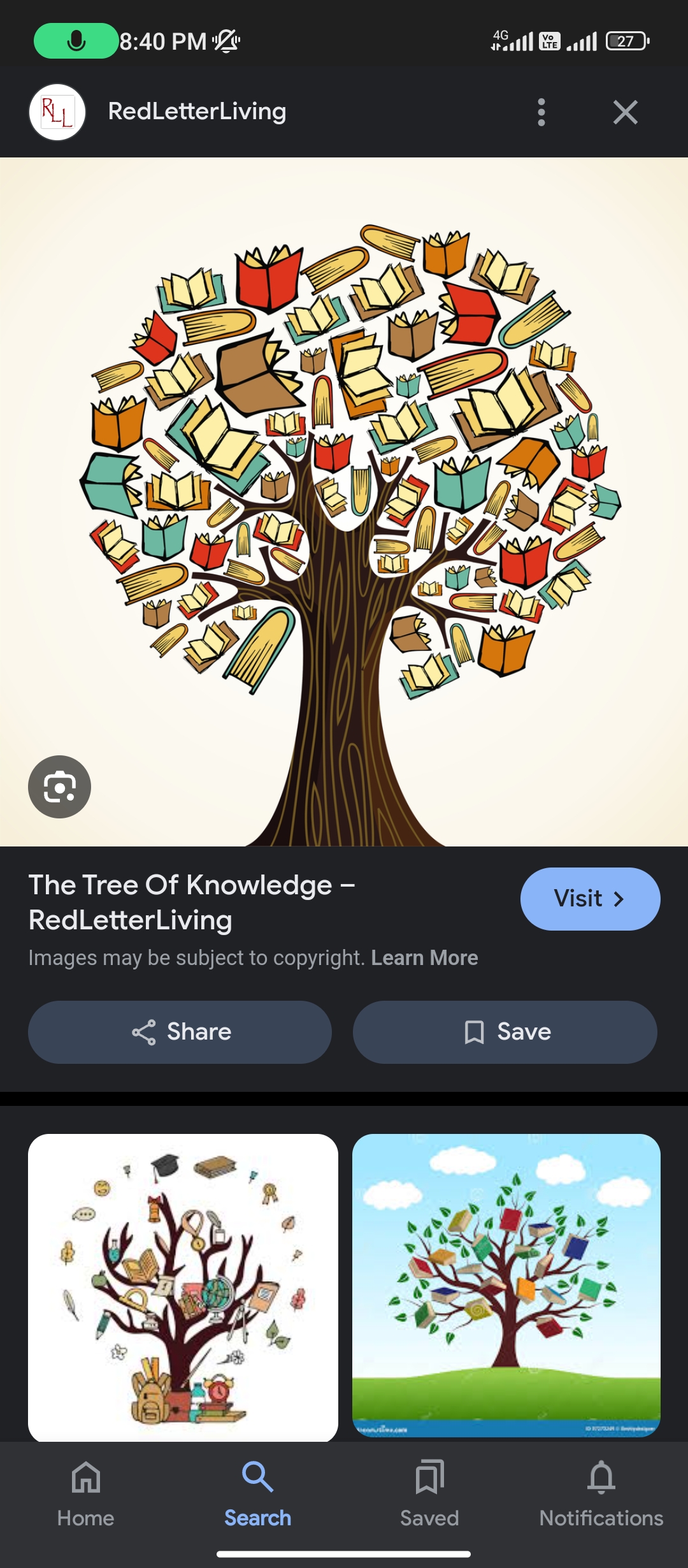The image size is (688, 1568).
Task: Share this tree of knowledge image
Action: pos(180,1032)
